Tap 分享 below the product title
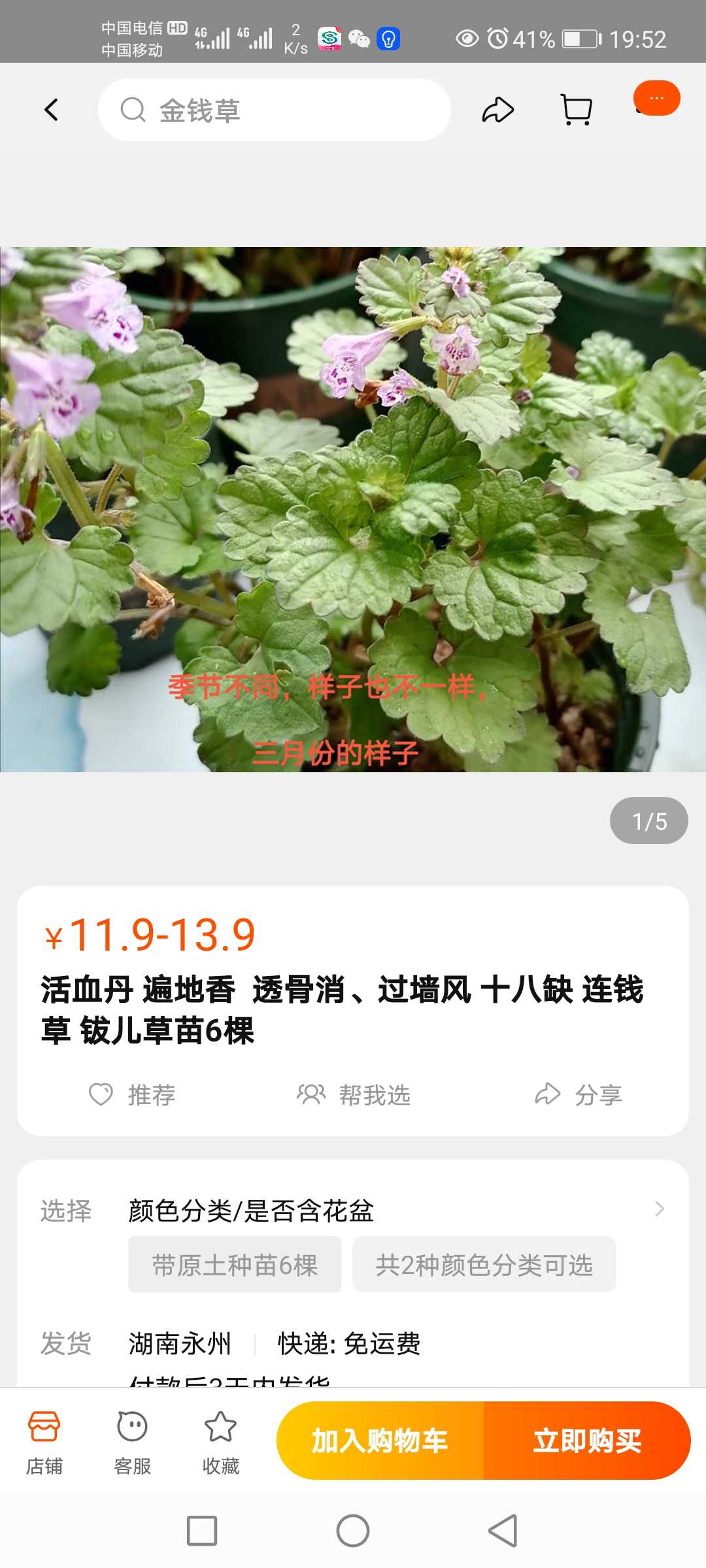Image resolution: width=706 pixels, height=1568 pixels. point(579,1094)
